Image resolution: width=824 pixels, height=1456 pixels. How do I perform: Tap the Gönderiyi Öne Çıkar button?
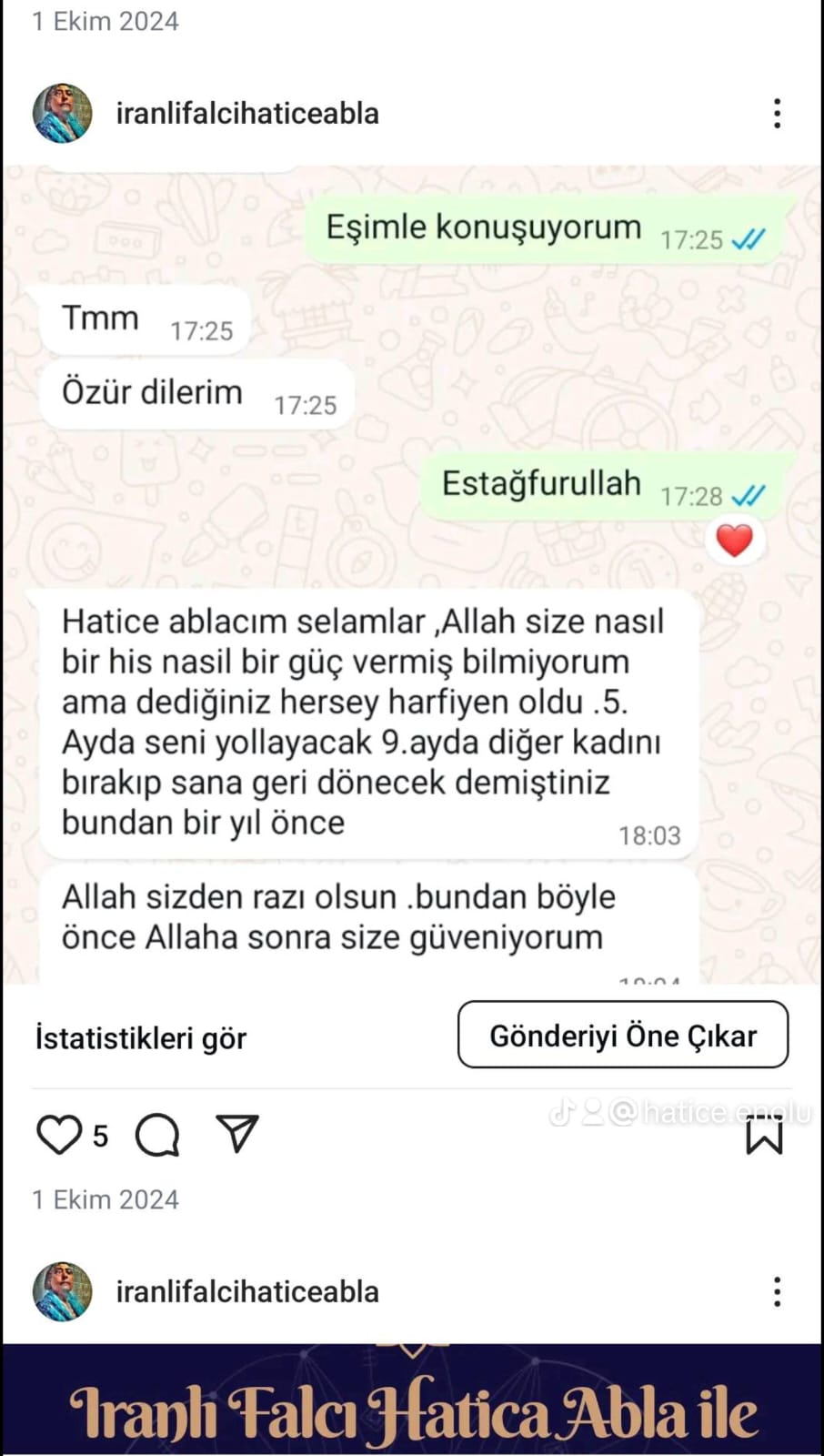point(623,1035)
